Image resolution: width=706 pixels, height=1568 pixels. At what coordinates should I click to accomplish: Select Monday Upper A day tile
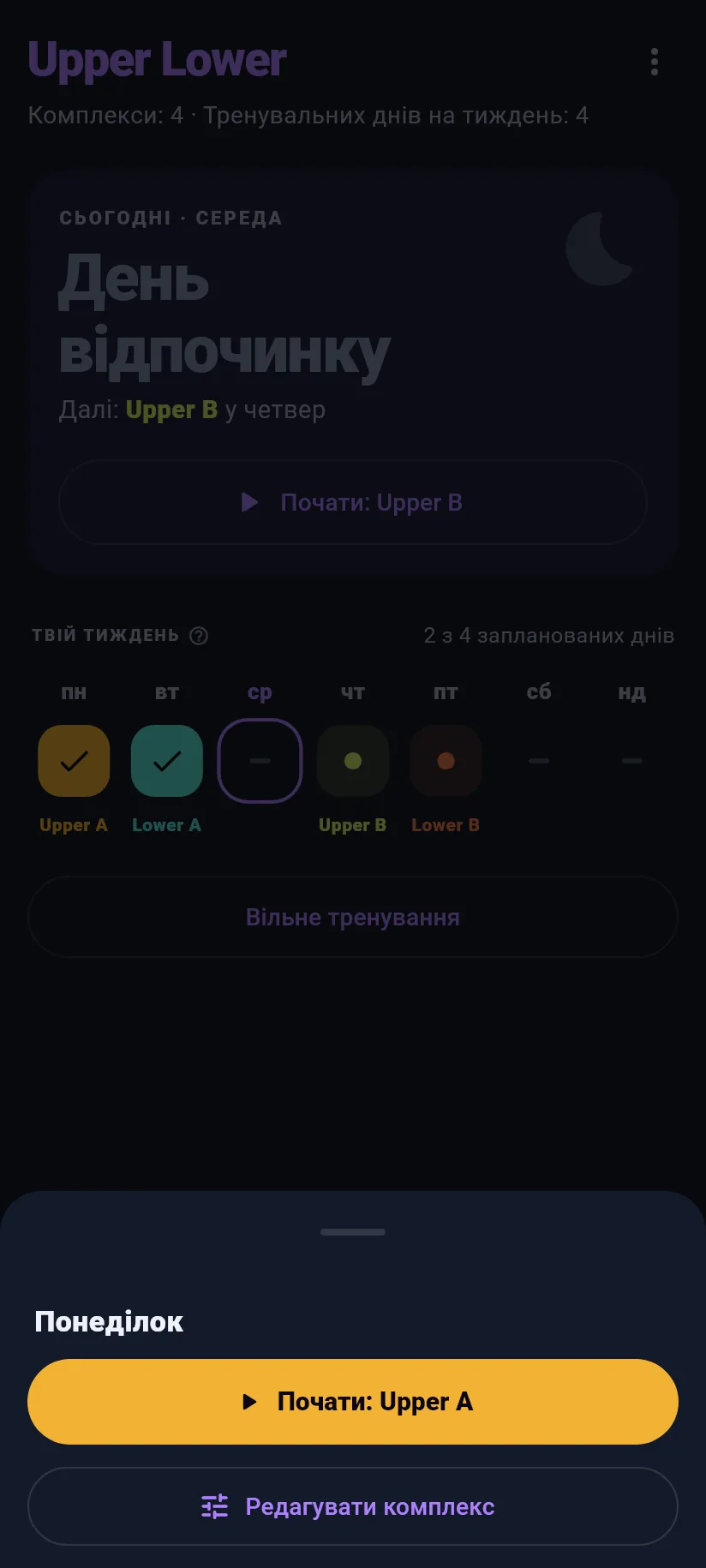pyautogui.click(x=74, y=761)
